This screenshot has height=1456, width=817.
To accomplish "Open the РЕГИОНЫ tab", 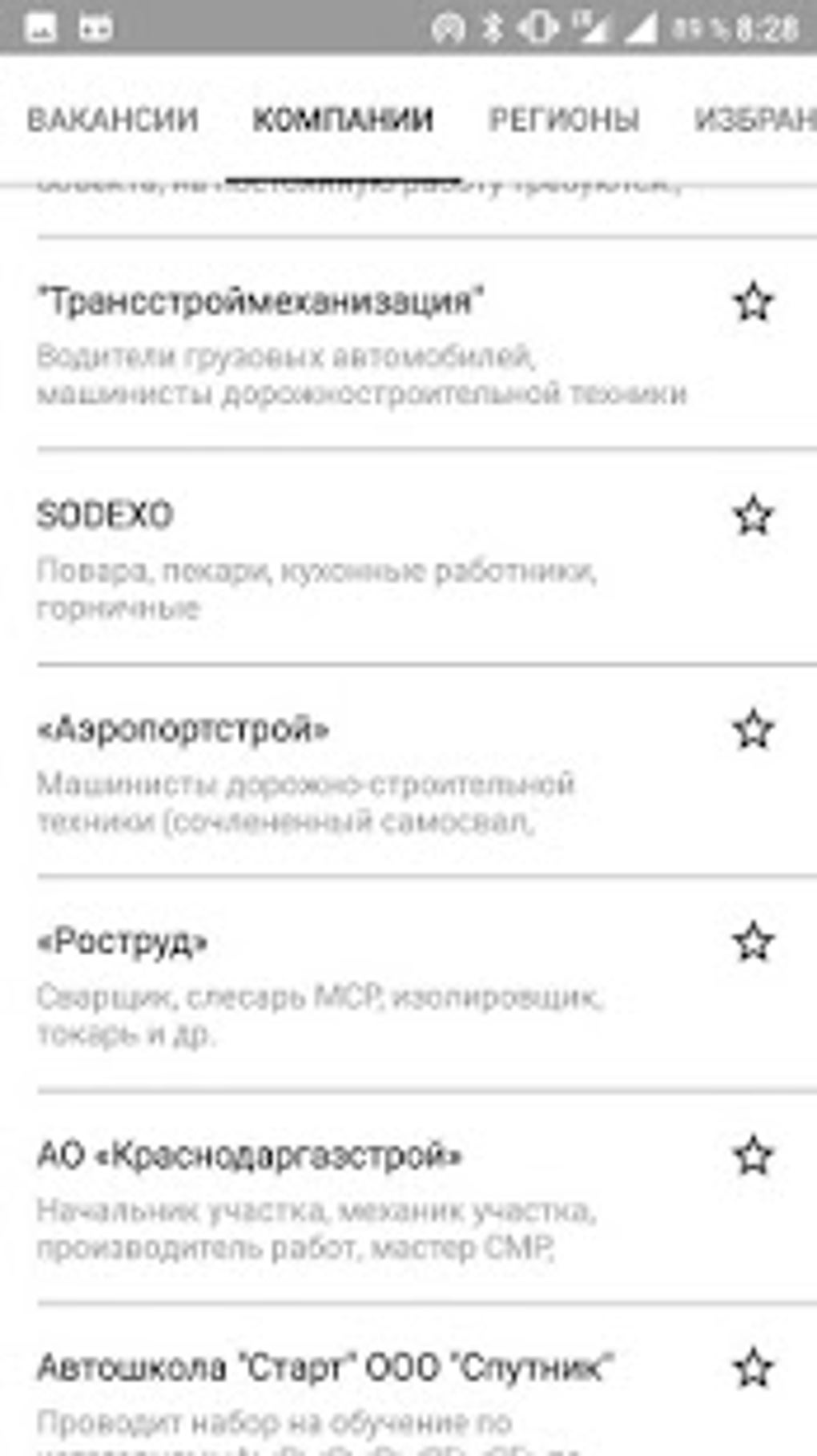I will pos(564,120).
